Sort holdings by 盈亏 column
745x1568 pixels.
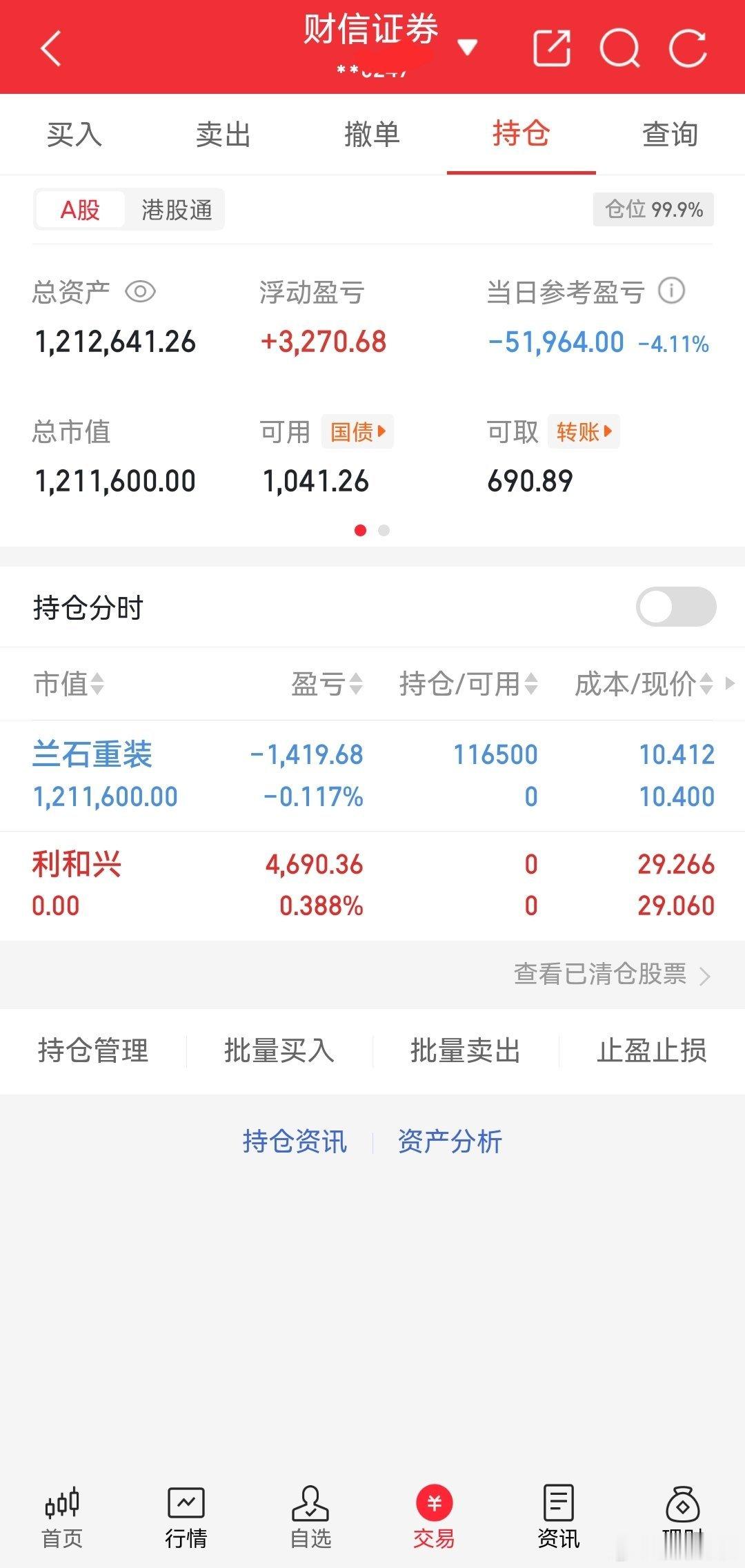pos(356,684)
